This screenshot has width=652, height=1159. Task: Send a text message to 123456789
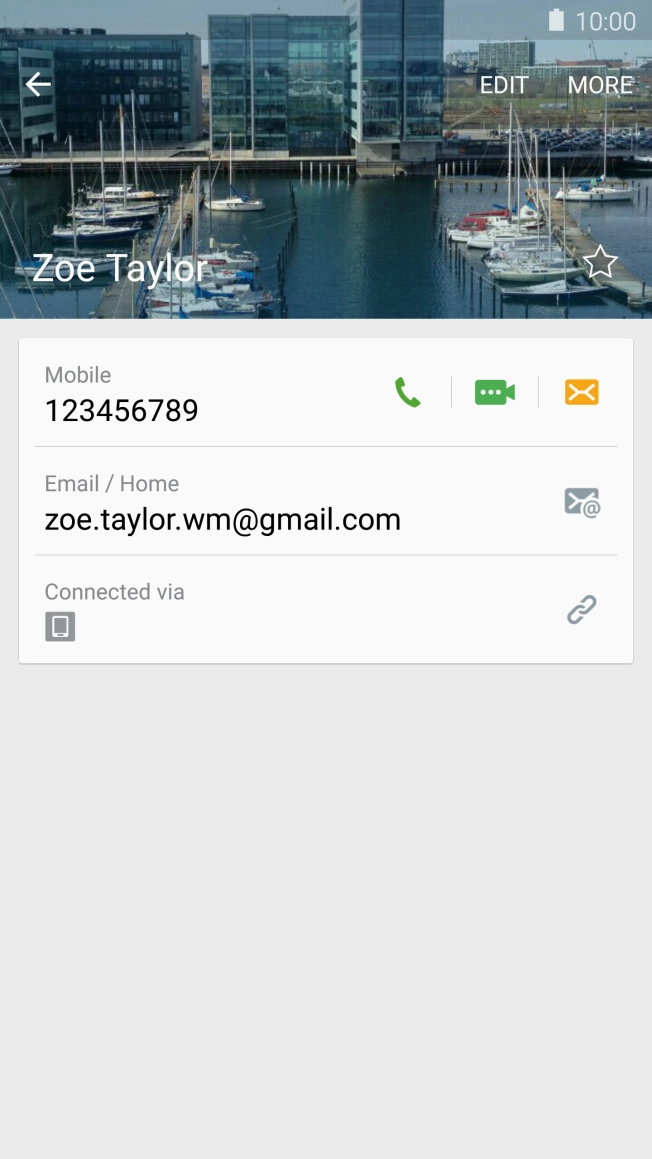coord(581,392)
